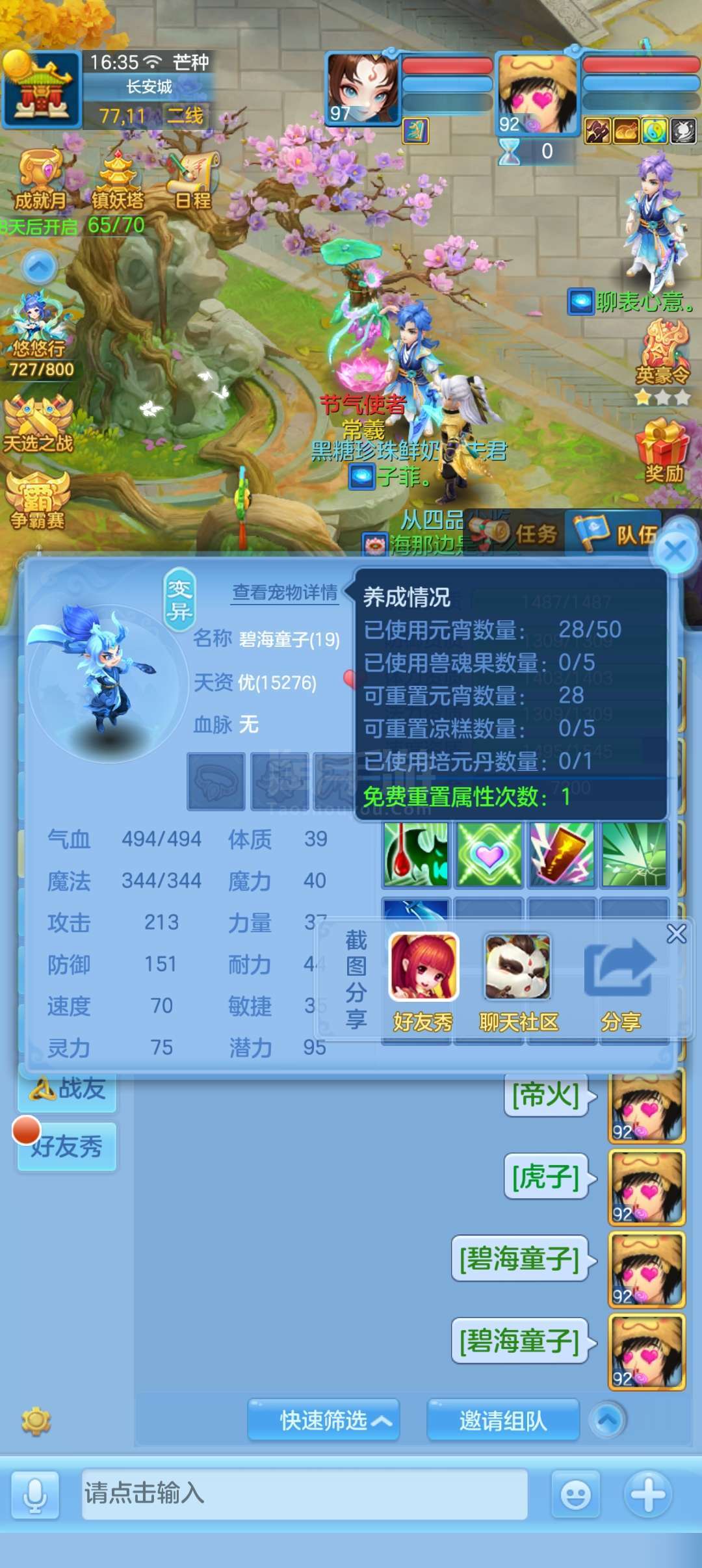Open the 镇妖塔 activity
The image size is (702, 1568).
pos(118,179)
